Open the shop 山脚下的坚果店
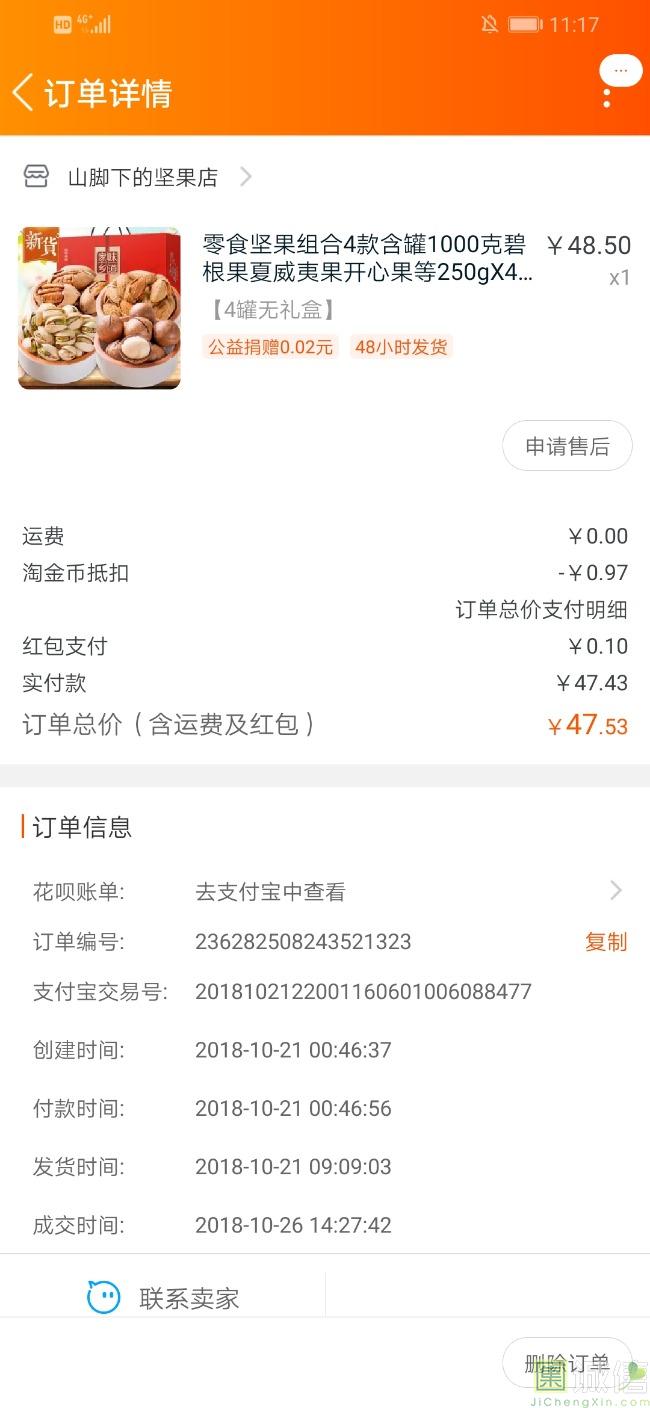650x1408 pixels. pos(142,178)
